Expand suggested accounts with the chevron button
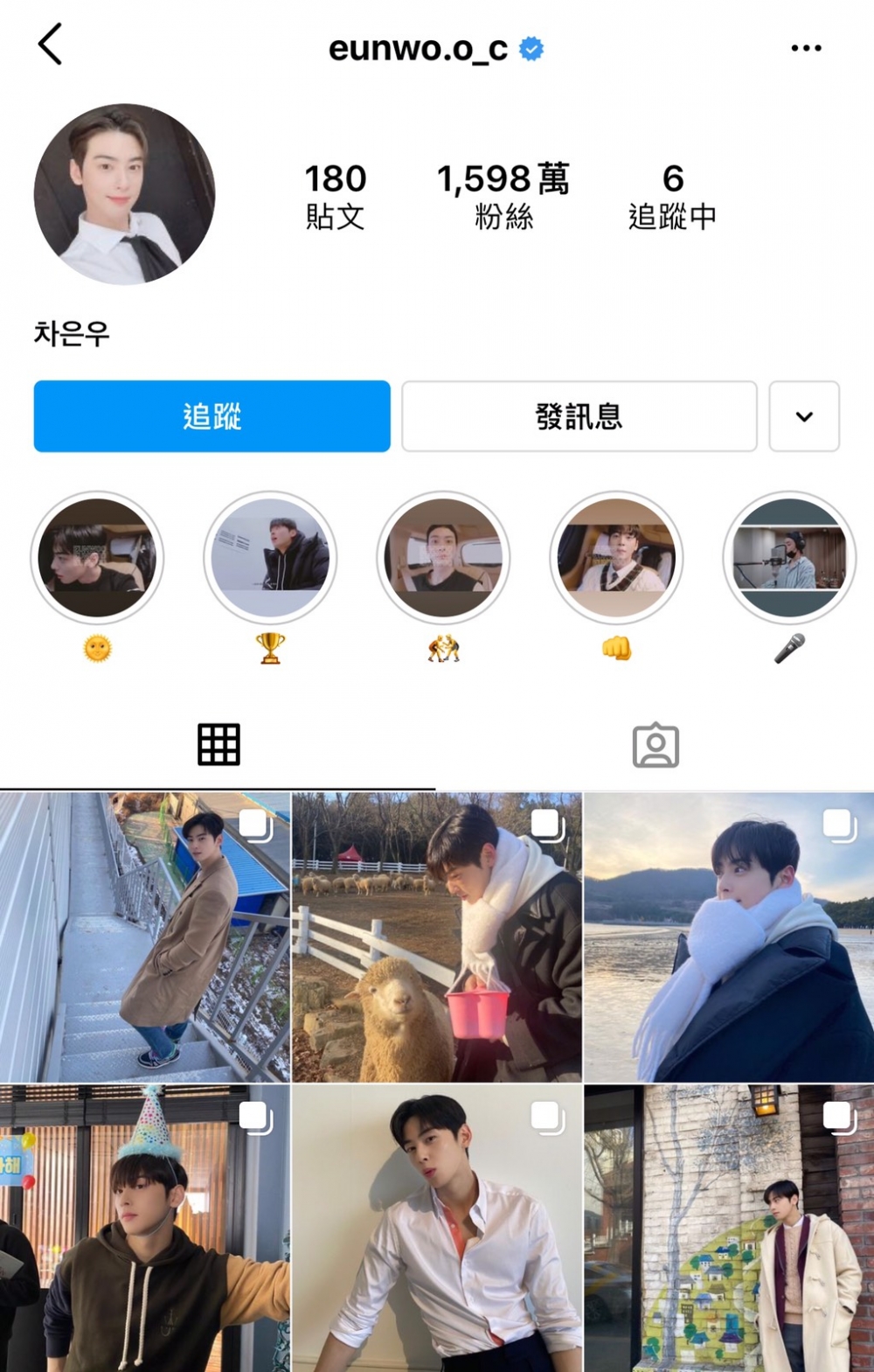The width and height of the screenshot is (874, 1372). [804, 416]
